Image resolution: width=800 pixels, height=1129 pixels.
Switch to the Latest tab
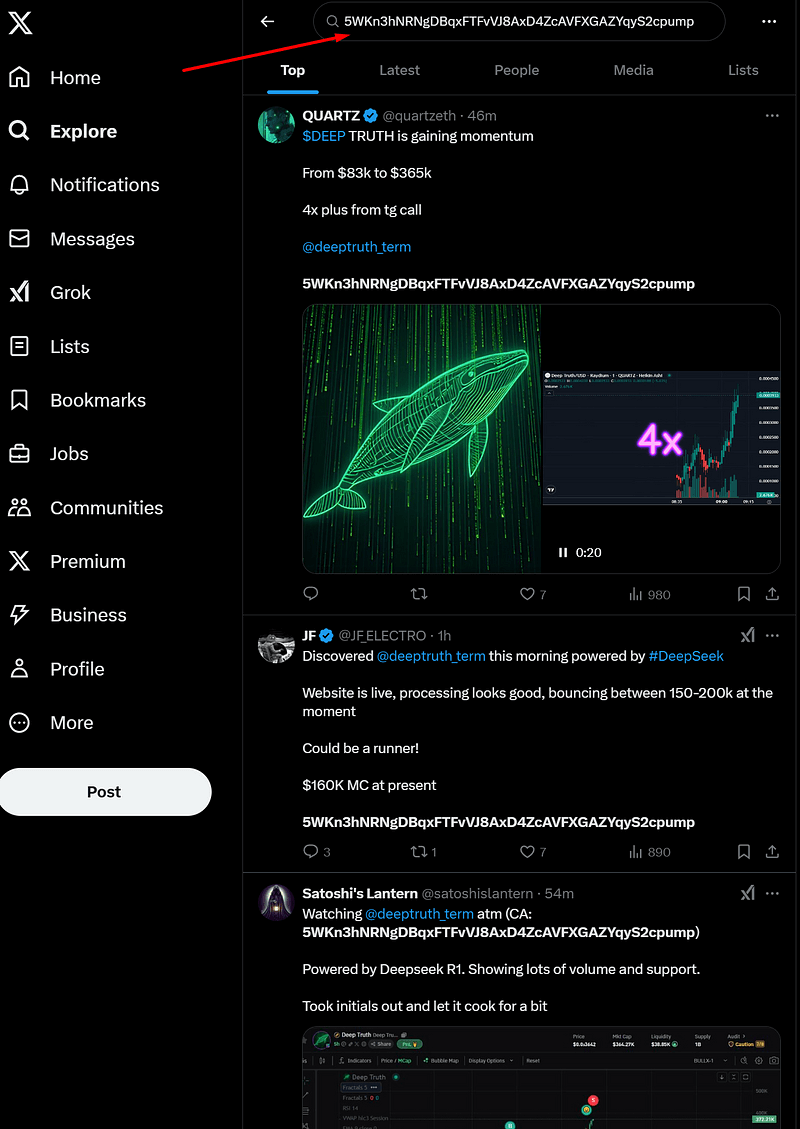coord(399,70)
